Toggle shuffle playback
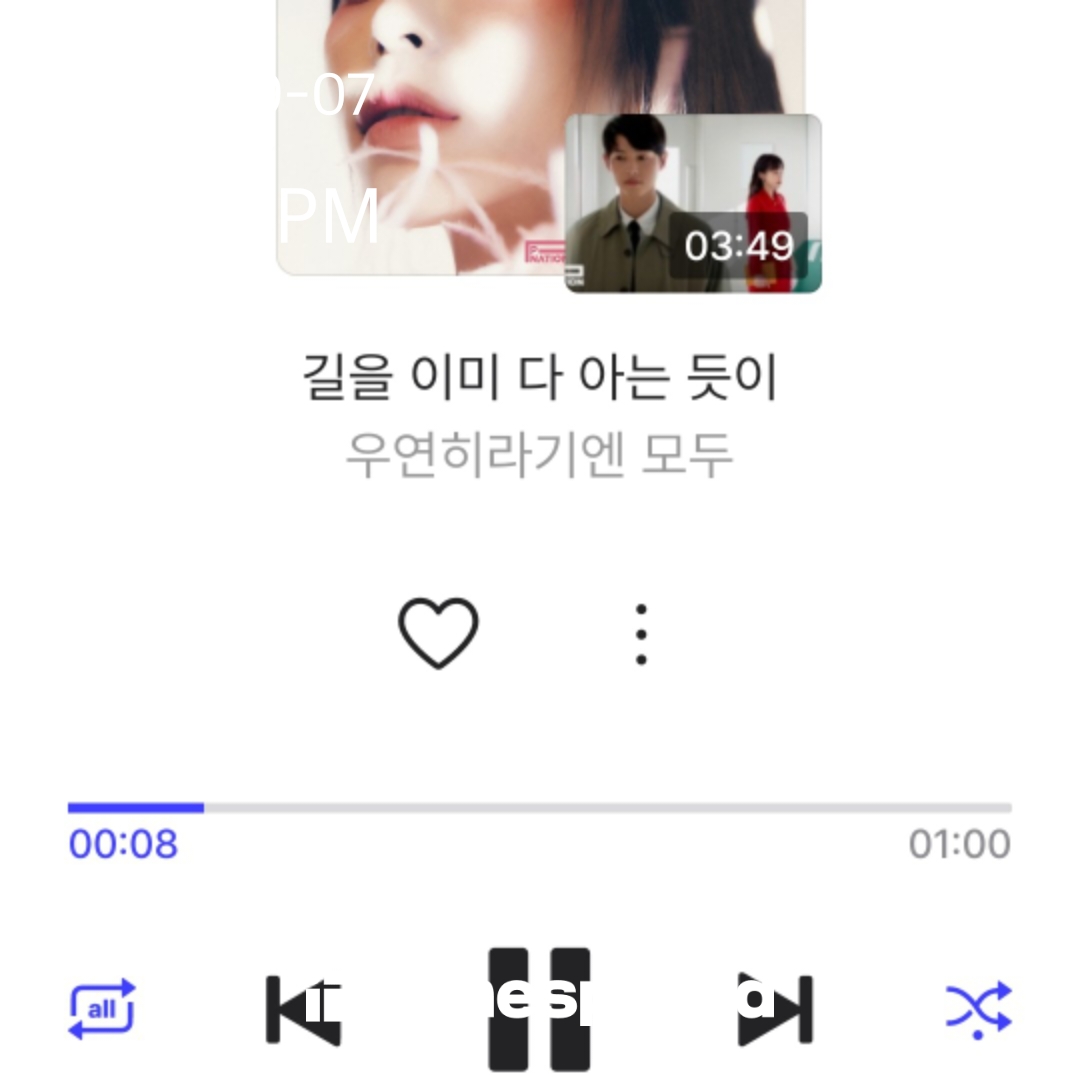This screenshot has width=1080, height=1080. click(978, 1008)
